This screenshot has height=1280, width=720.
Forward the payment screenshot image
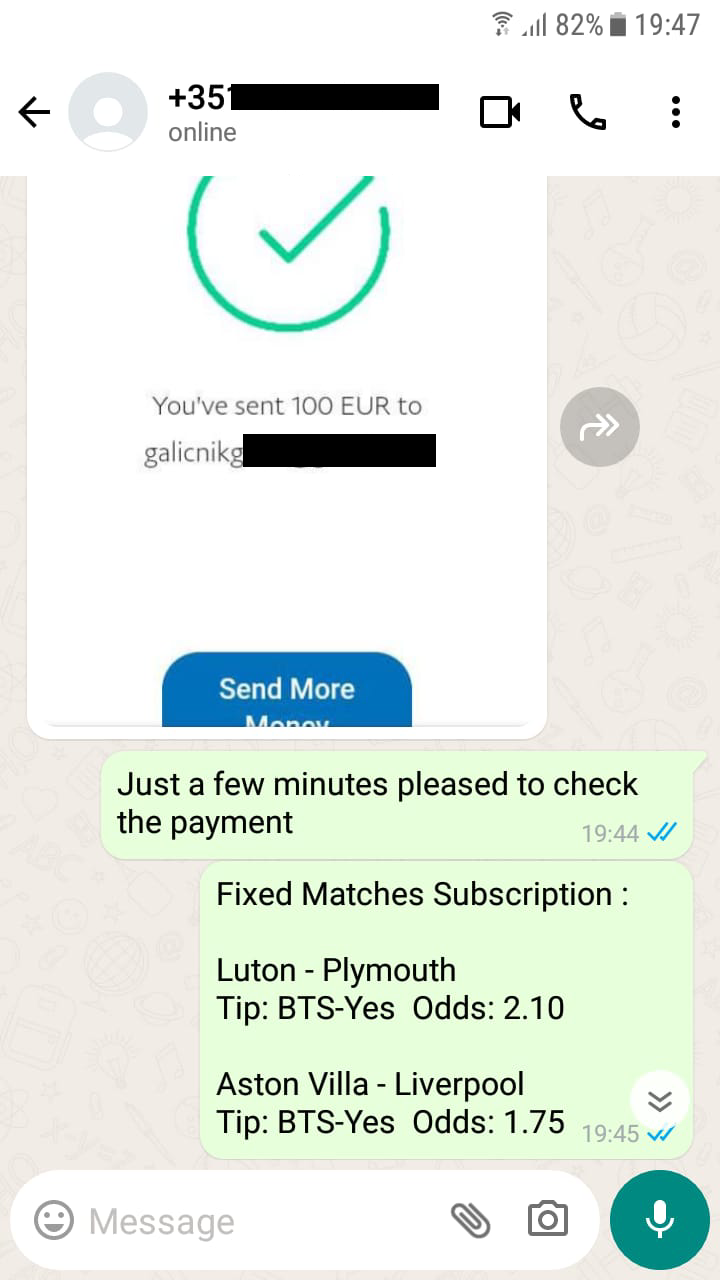pos(599,427)
